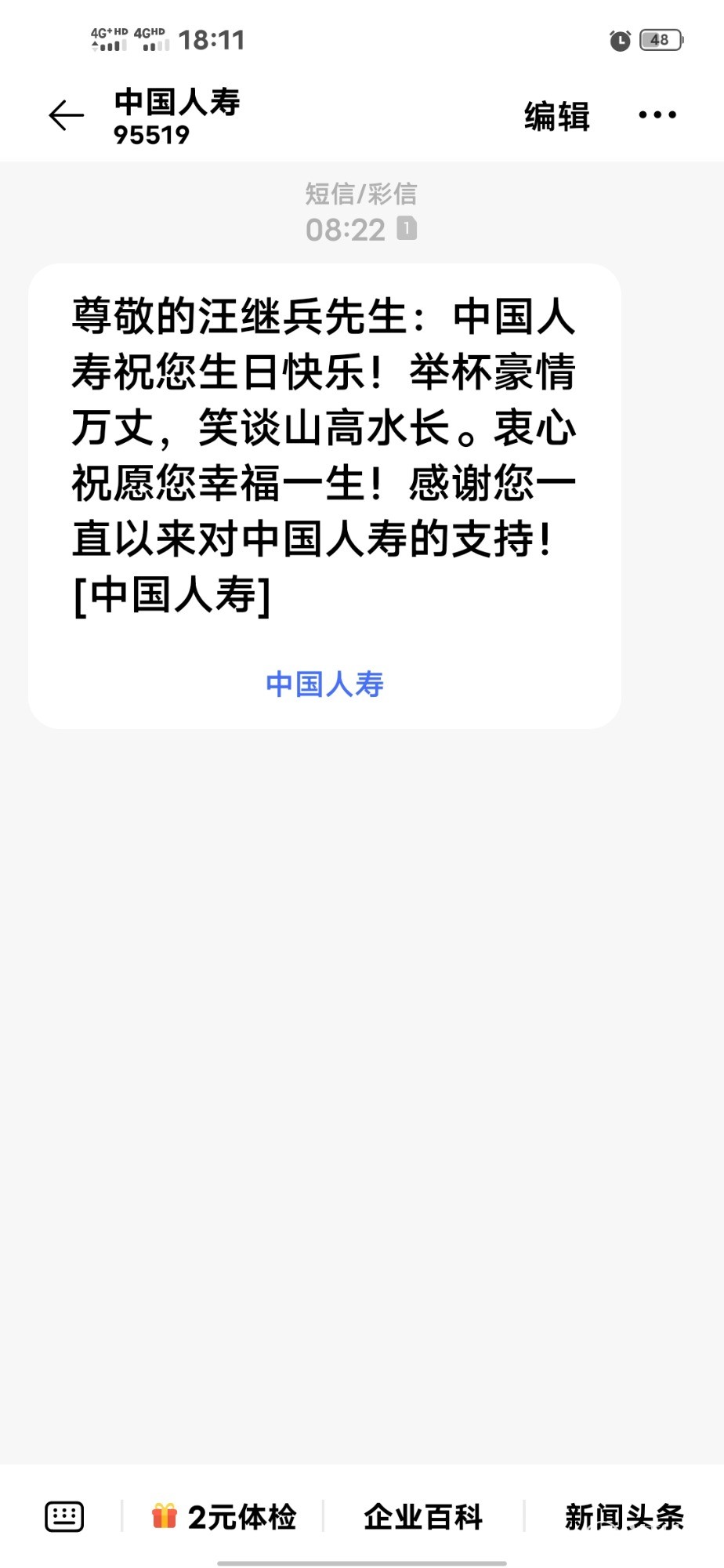Switch to the keyboard input
This screenshot has width=724, height=1568.
pos(64,1516)
